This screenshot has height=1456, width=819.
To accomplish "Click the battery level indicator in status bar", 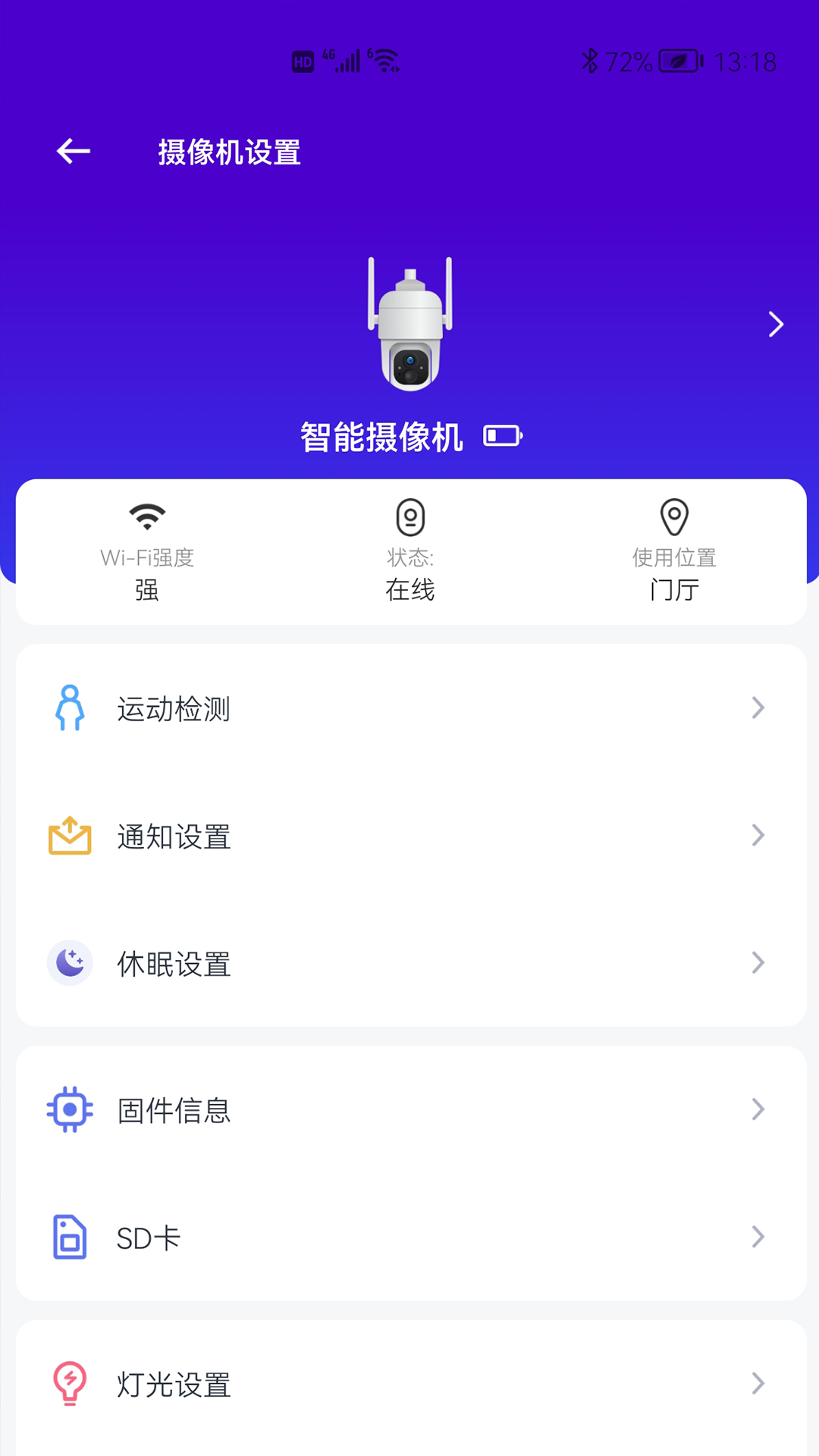I will coord(679,61).
